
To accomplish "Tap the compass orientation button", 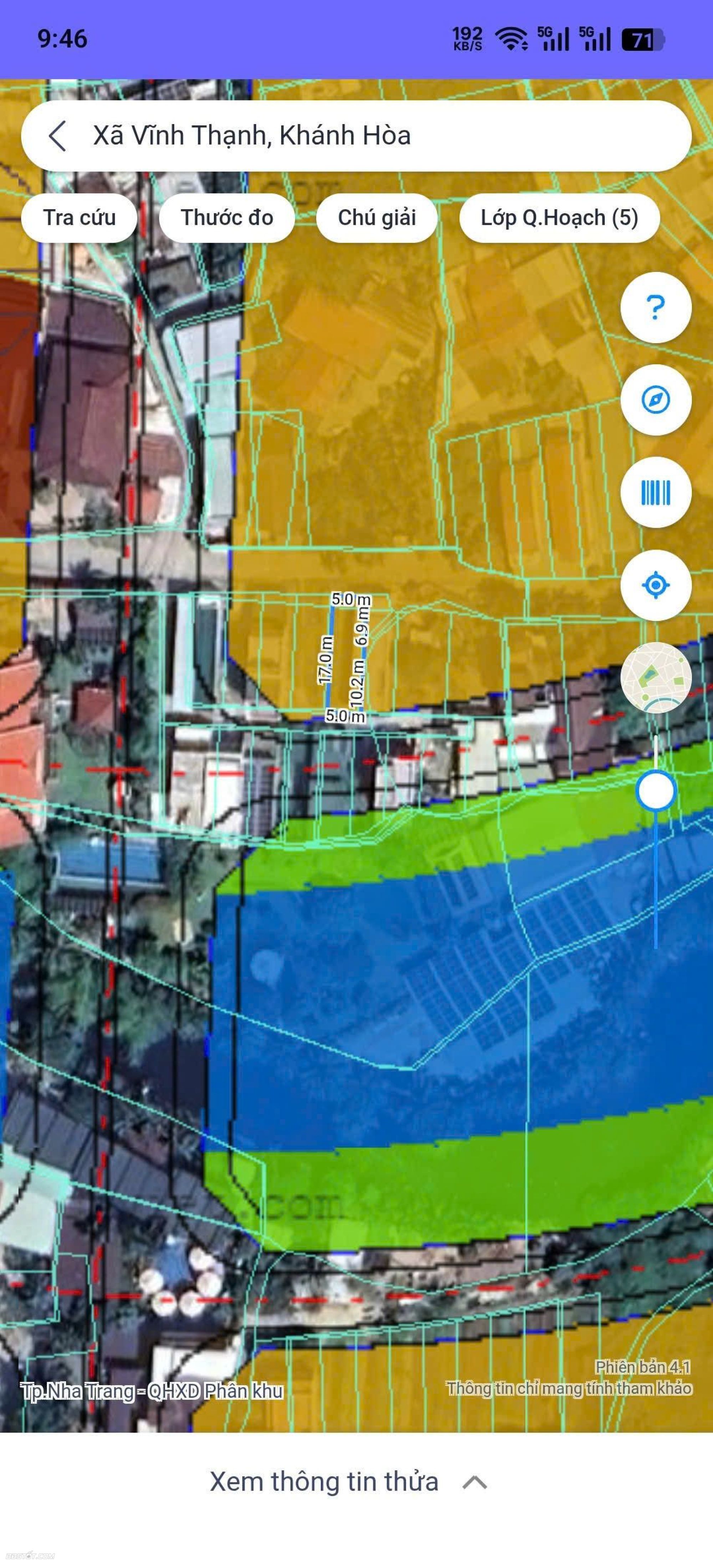I will [x=655, y=400].
